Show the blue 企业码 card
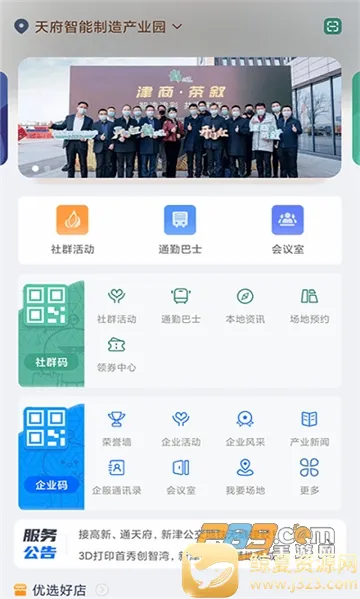The height and width of the screenshot is (599, 360). 51,457
